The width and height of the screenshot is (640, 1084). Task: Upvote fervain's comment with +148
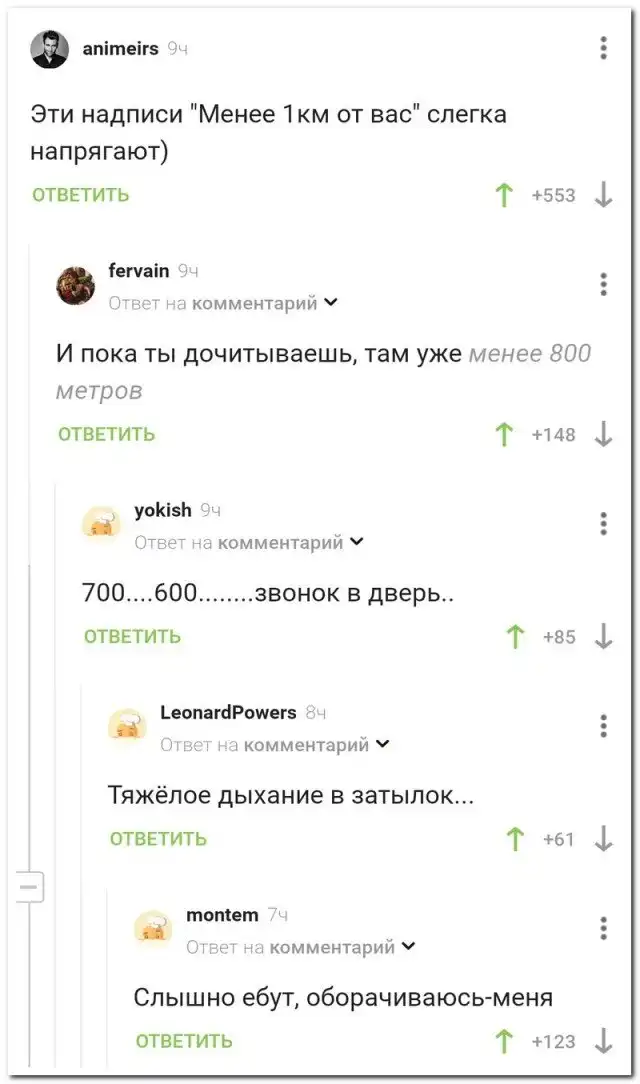(505, 434)
